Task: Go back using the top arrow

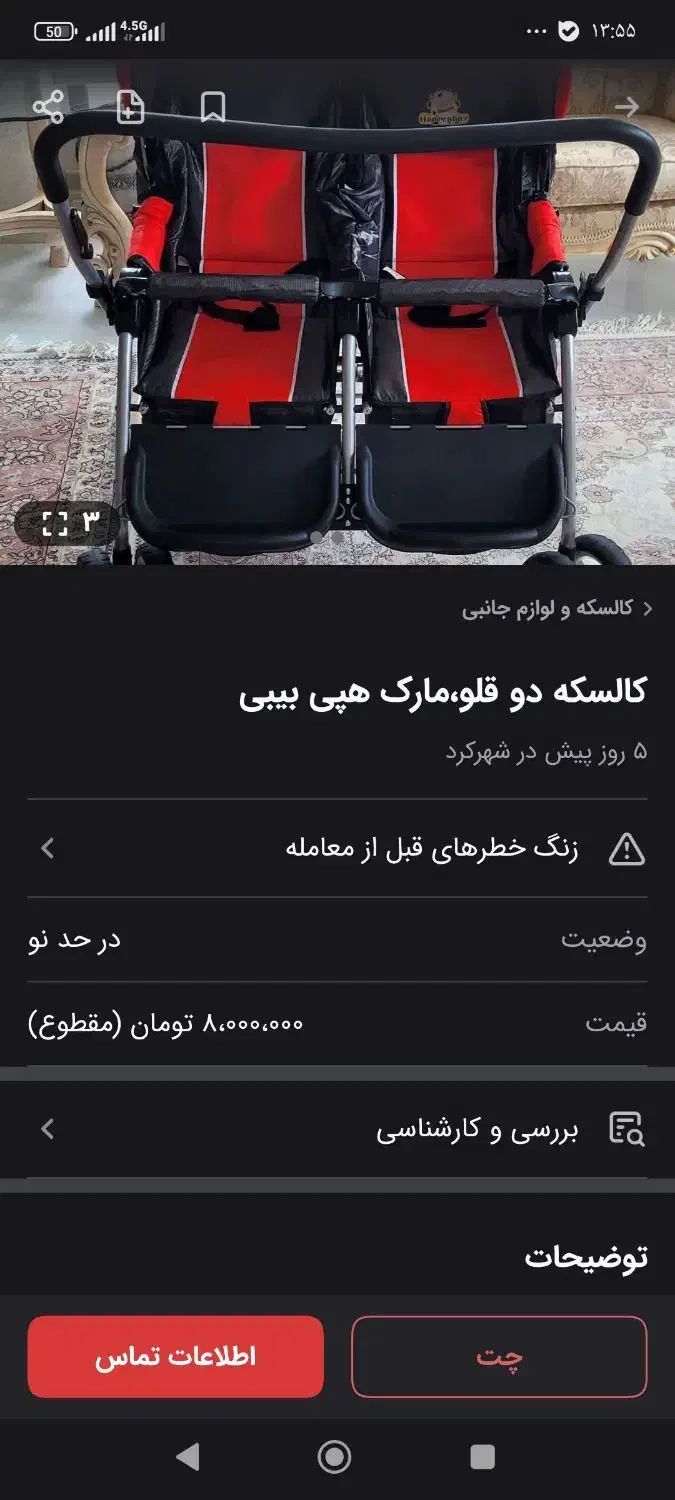Action: point(627,107)
